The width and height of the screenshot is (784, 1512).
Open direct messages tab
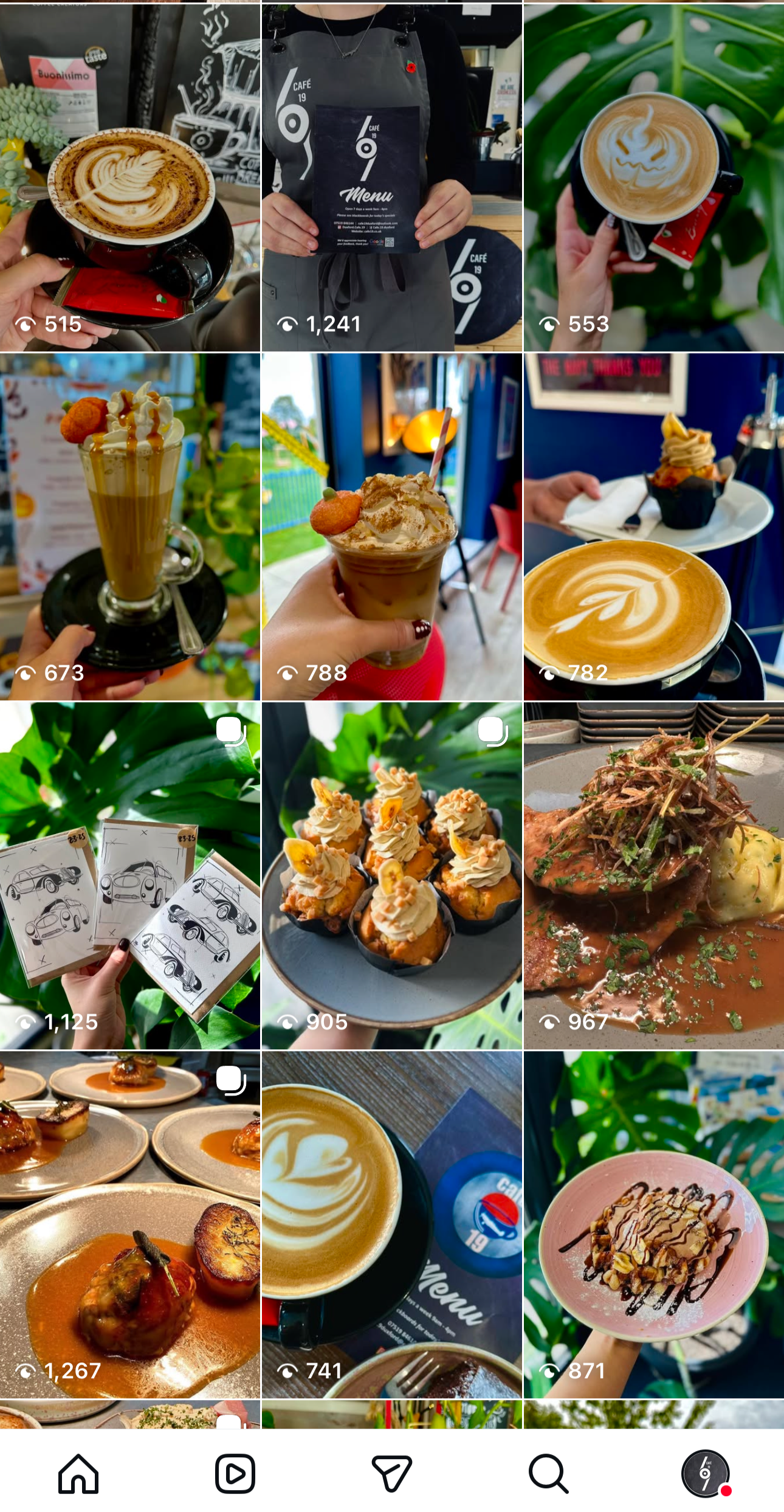(392, 1474)
